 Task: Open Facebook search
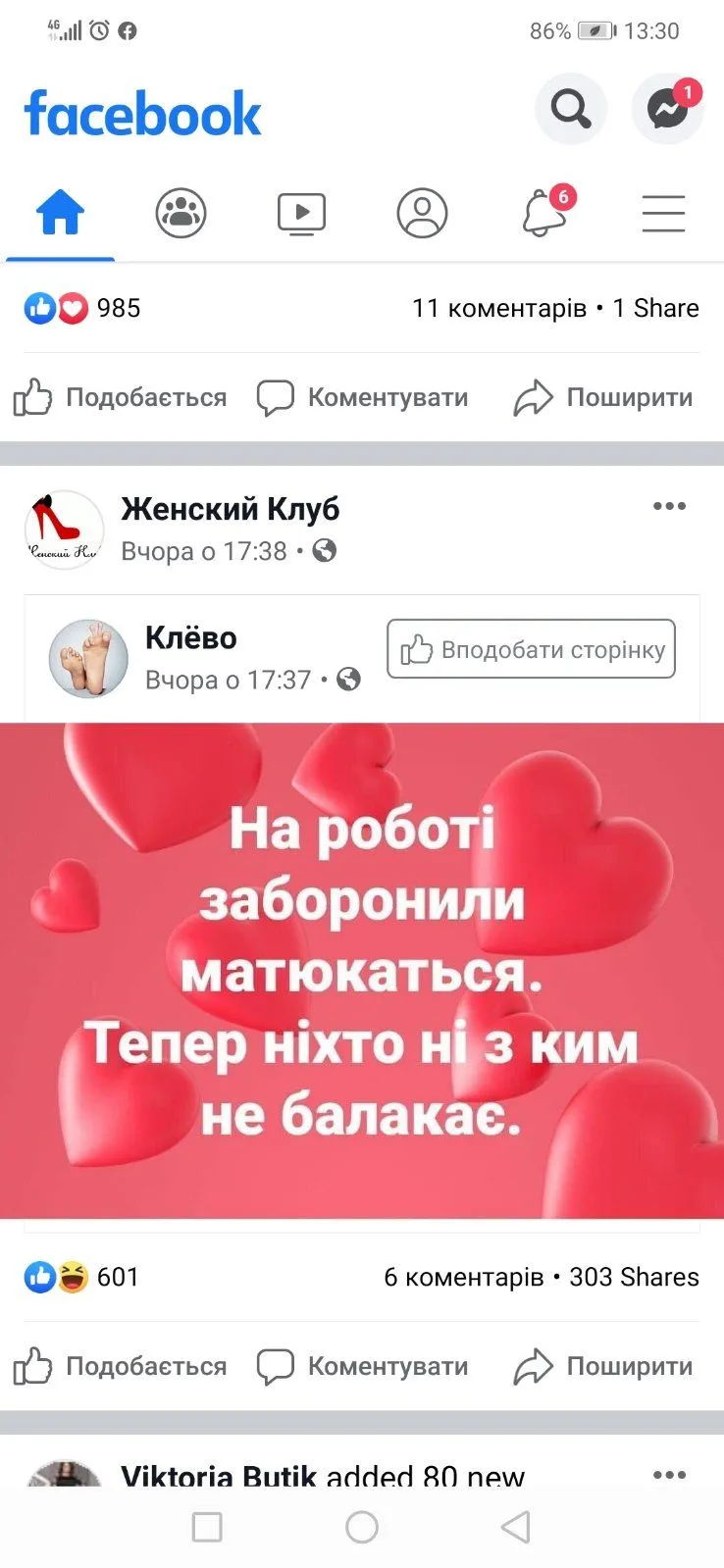click(570, 108)
